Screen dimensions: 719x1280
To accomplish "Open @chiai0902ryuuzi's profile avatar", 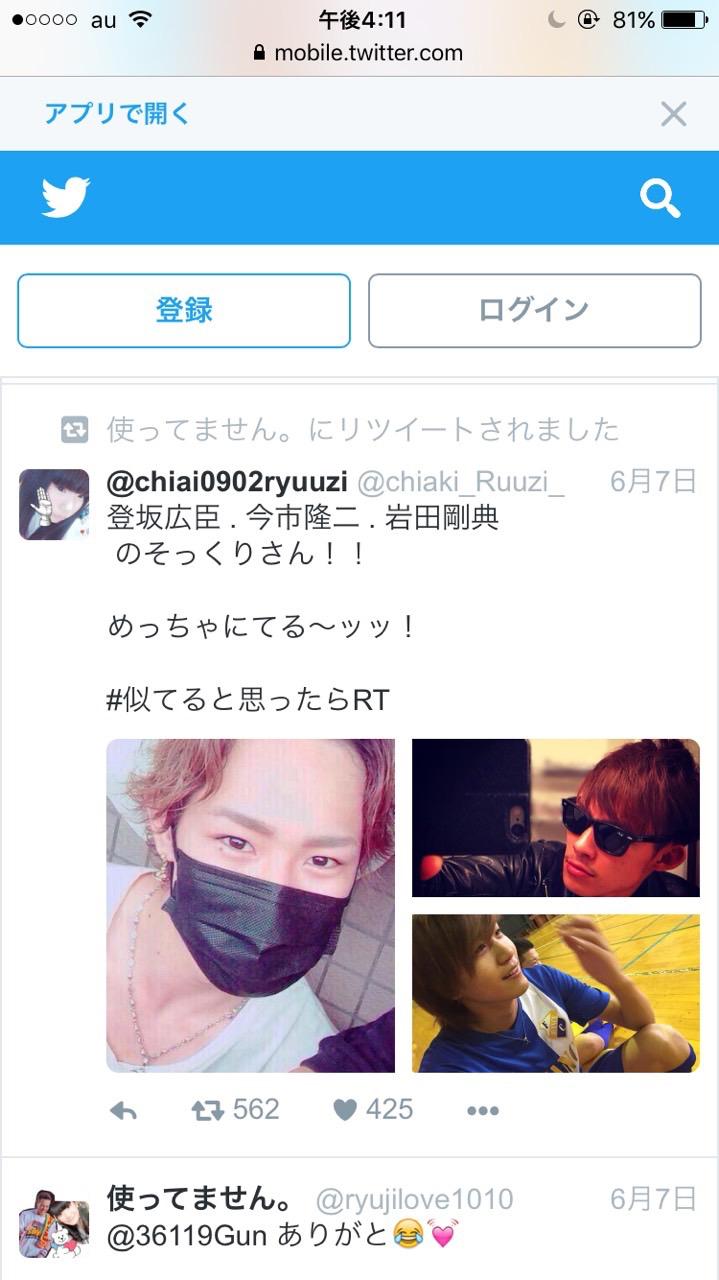I will (x=54, y=504).
